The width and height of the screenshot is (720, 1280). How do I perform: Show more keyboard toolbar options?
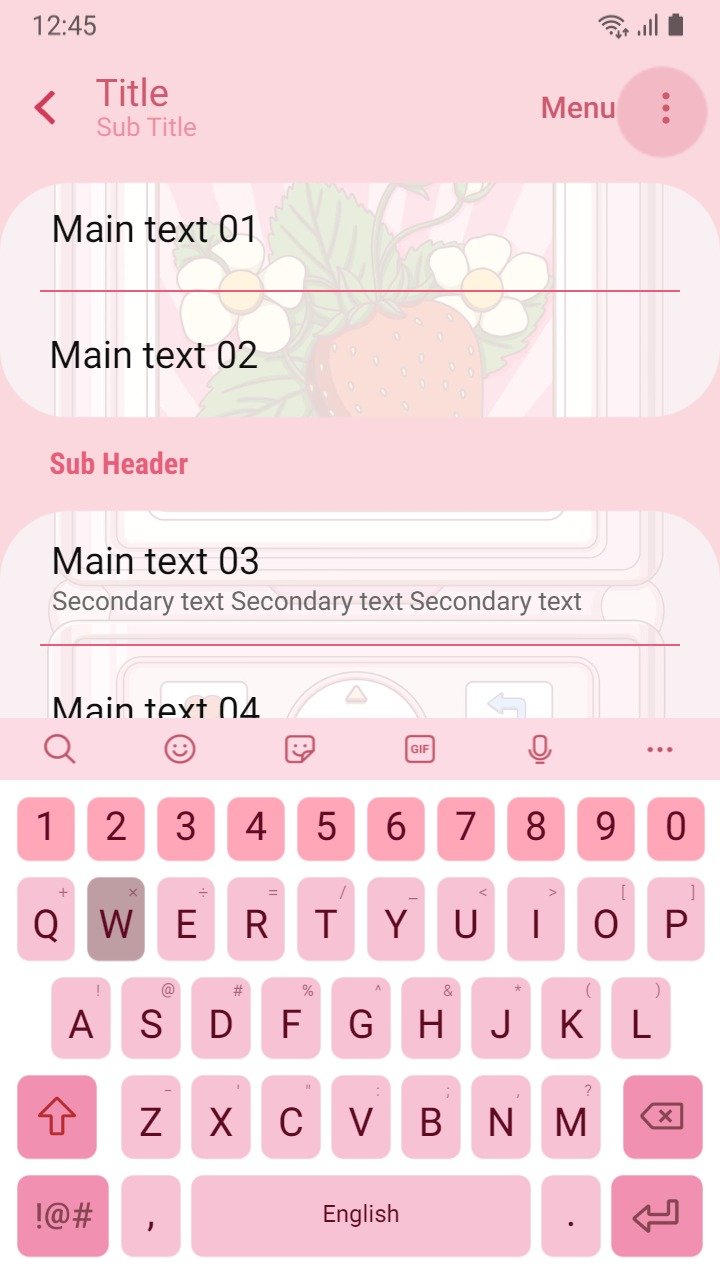[x=660, y=749]
